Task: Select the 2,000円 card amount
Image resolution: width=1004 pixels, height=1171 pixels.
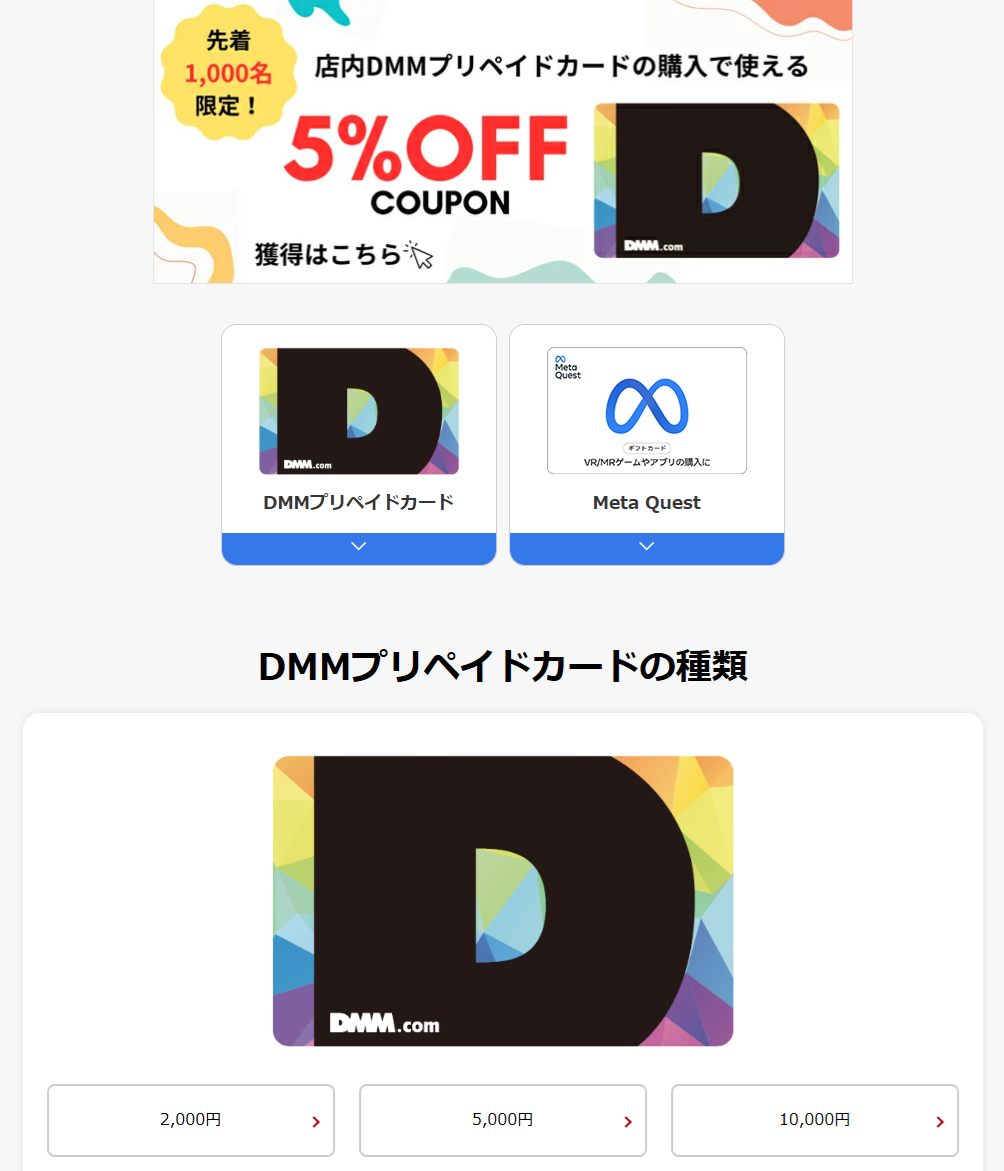Action: point(191,1120)
